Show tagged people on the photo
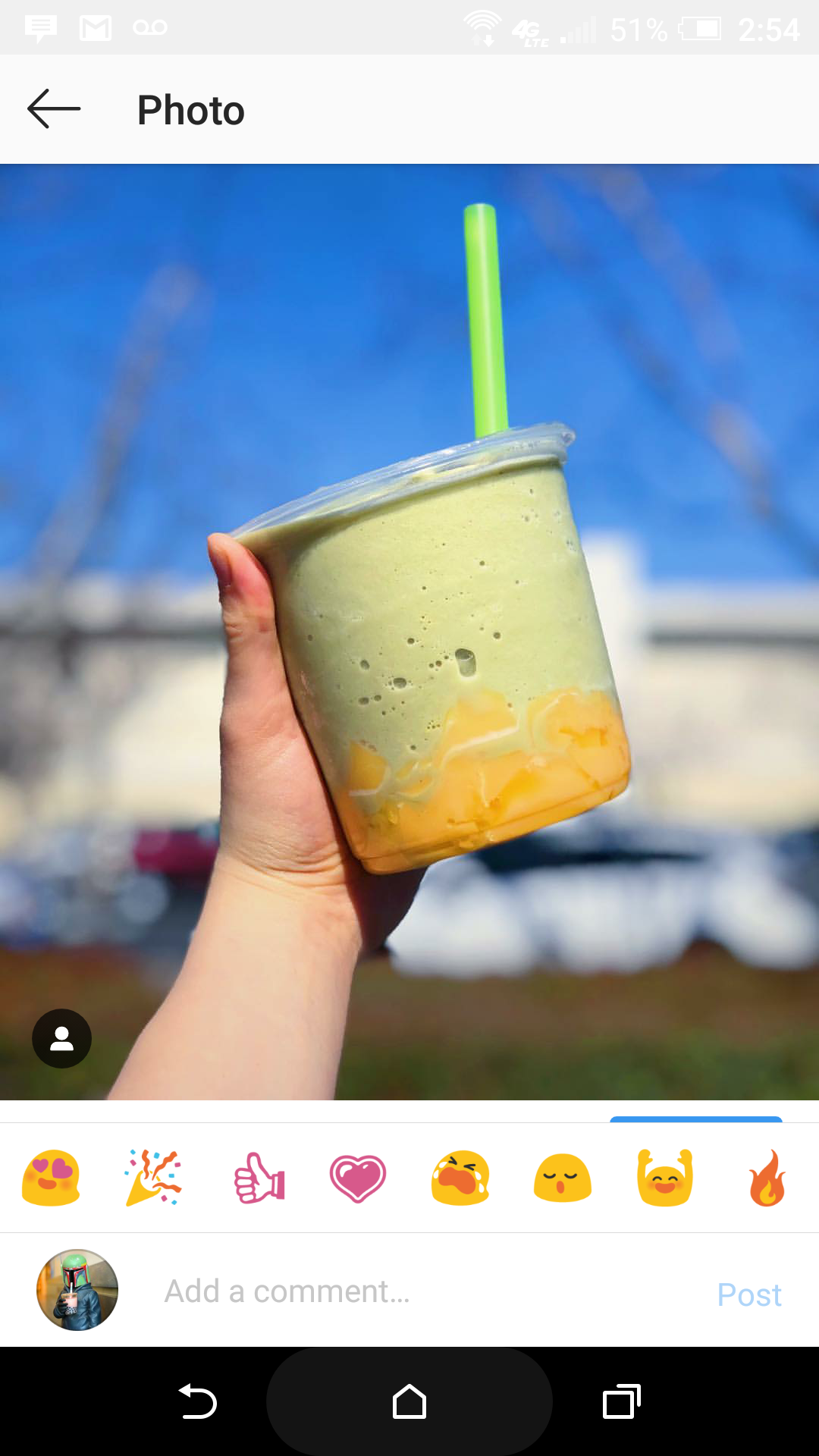819x1456 pixels. (61, 1038)
